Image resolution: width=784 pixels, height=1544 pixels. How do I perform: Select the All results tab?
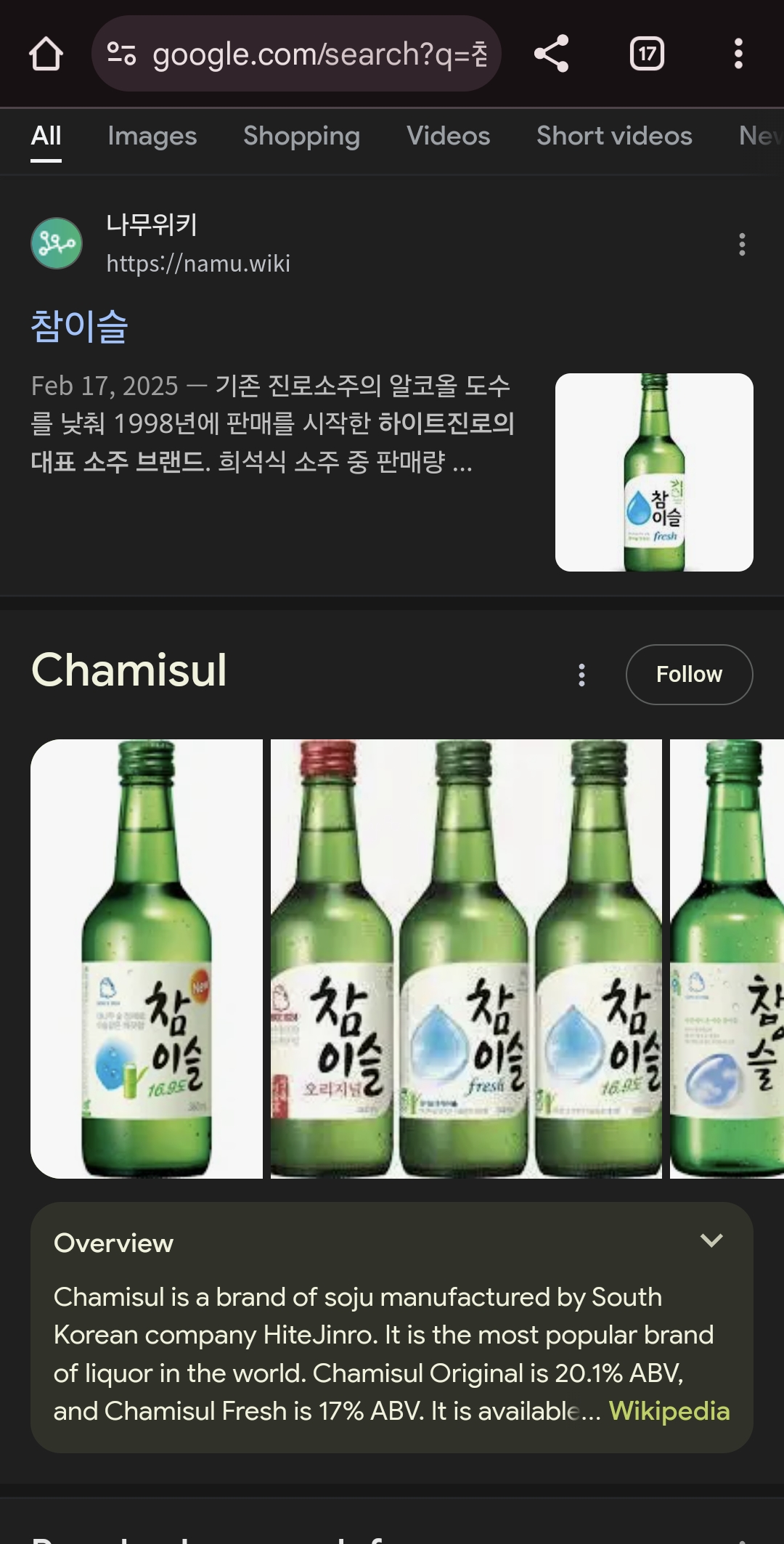tap(46, 136)
